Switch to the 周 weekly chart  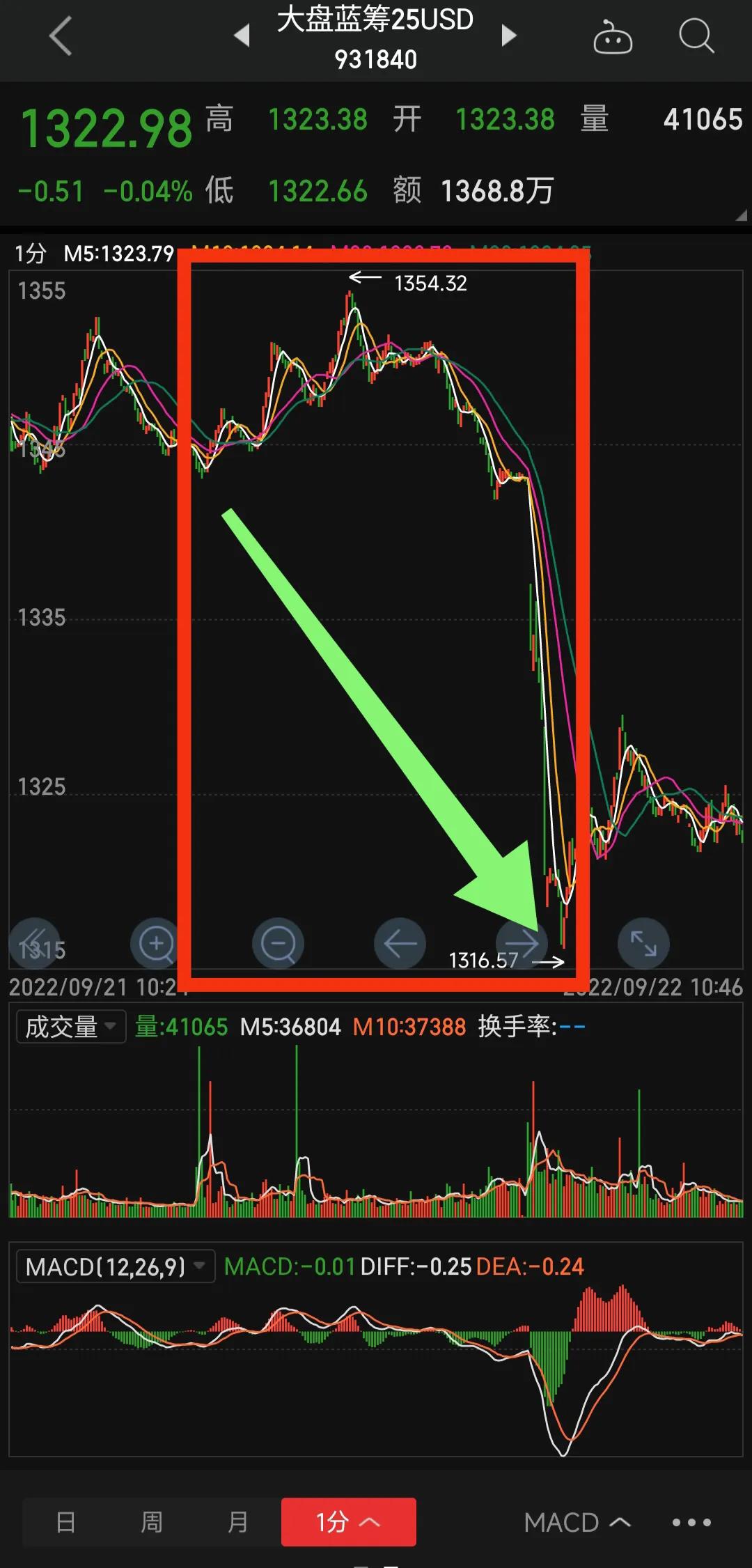[152, 1522]
